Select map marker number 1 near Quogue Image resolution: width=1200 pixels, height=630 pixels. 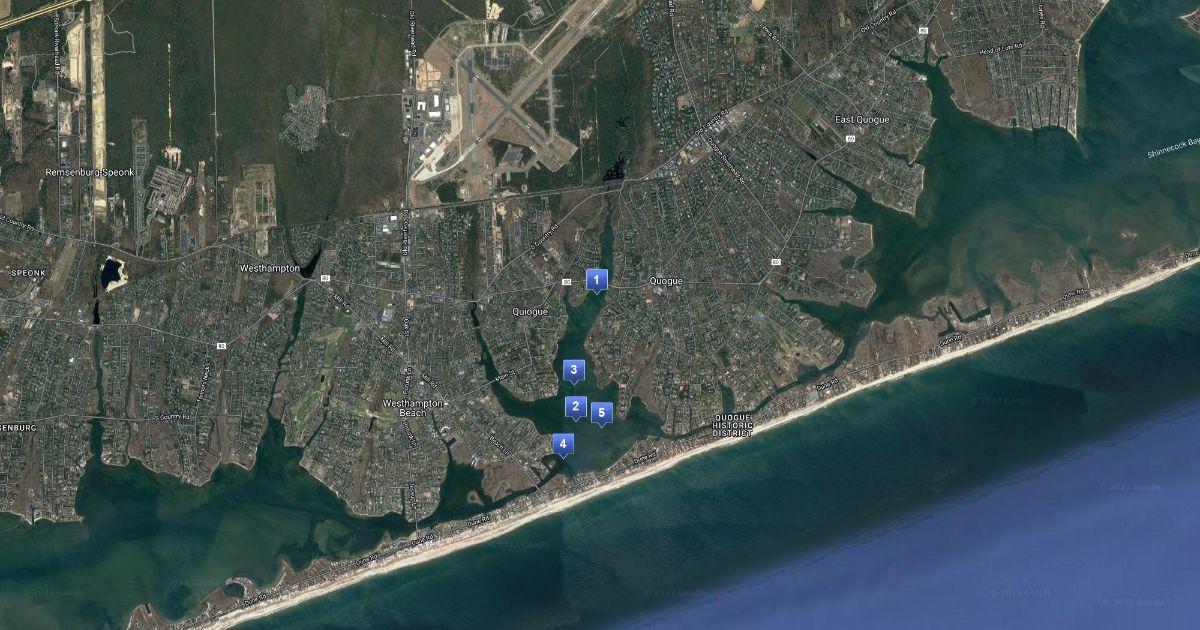click(x=596, y=280)
